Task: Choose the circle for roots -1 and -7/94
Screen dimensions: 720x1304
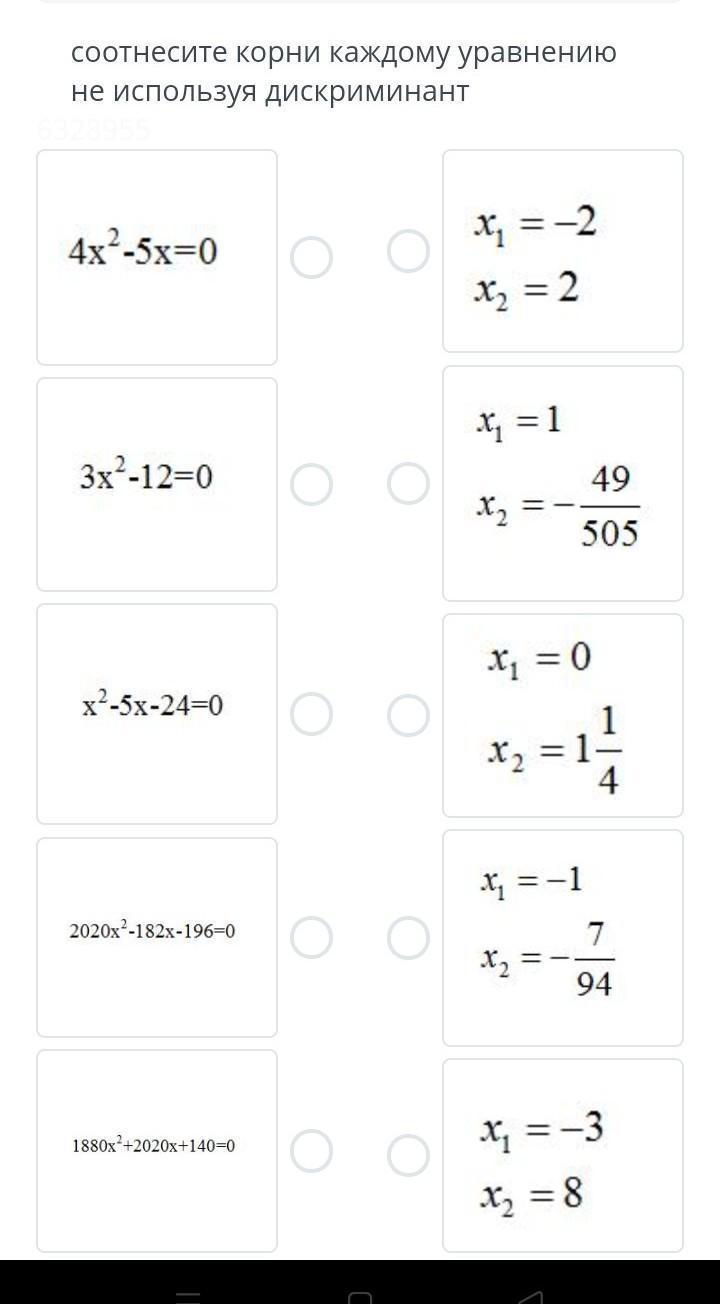Action: pyautogui.click(x=408, y=938)
